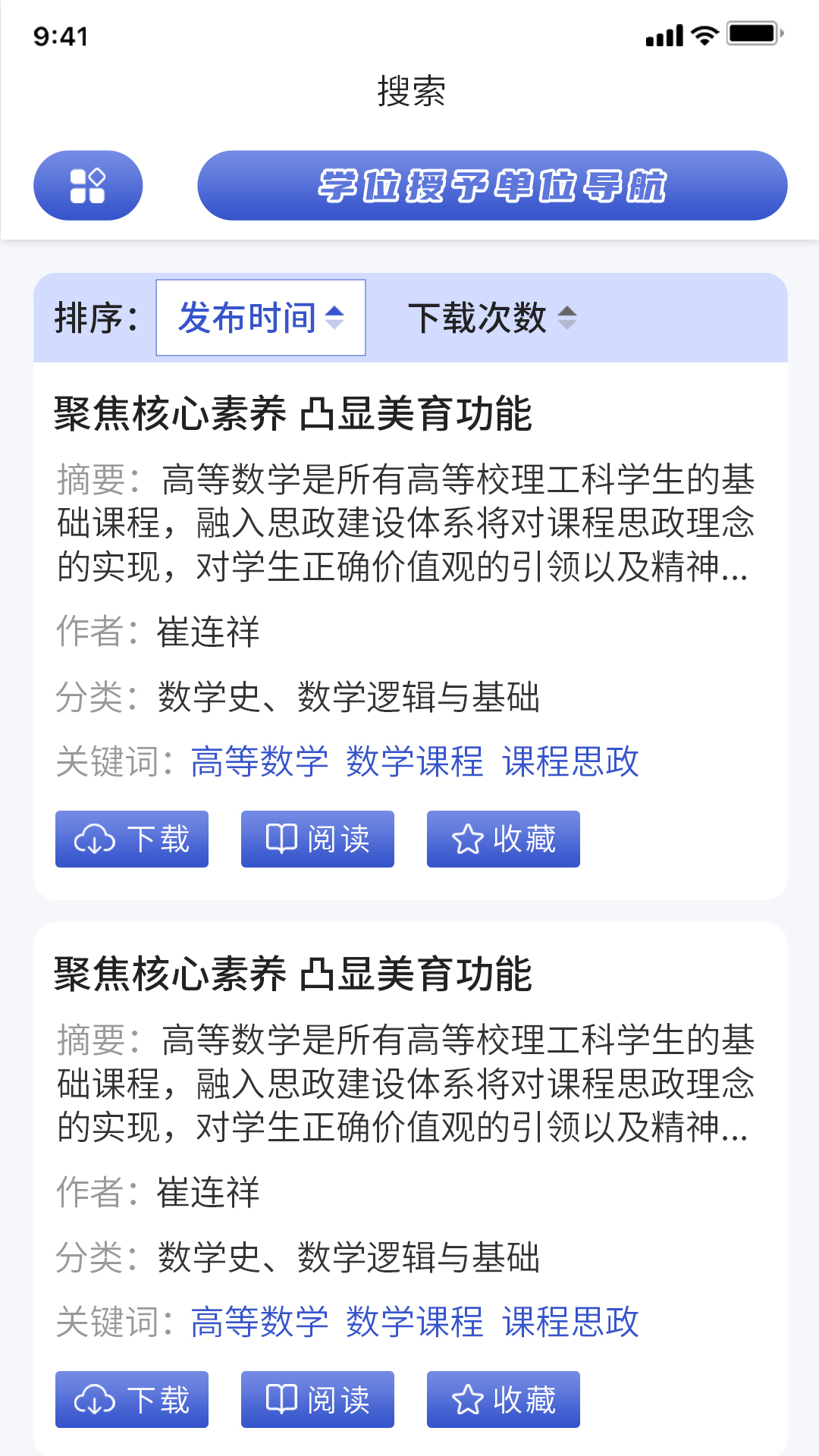Toggle the 下载次数 sort direction arrows

(566, 318)
